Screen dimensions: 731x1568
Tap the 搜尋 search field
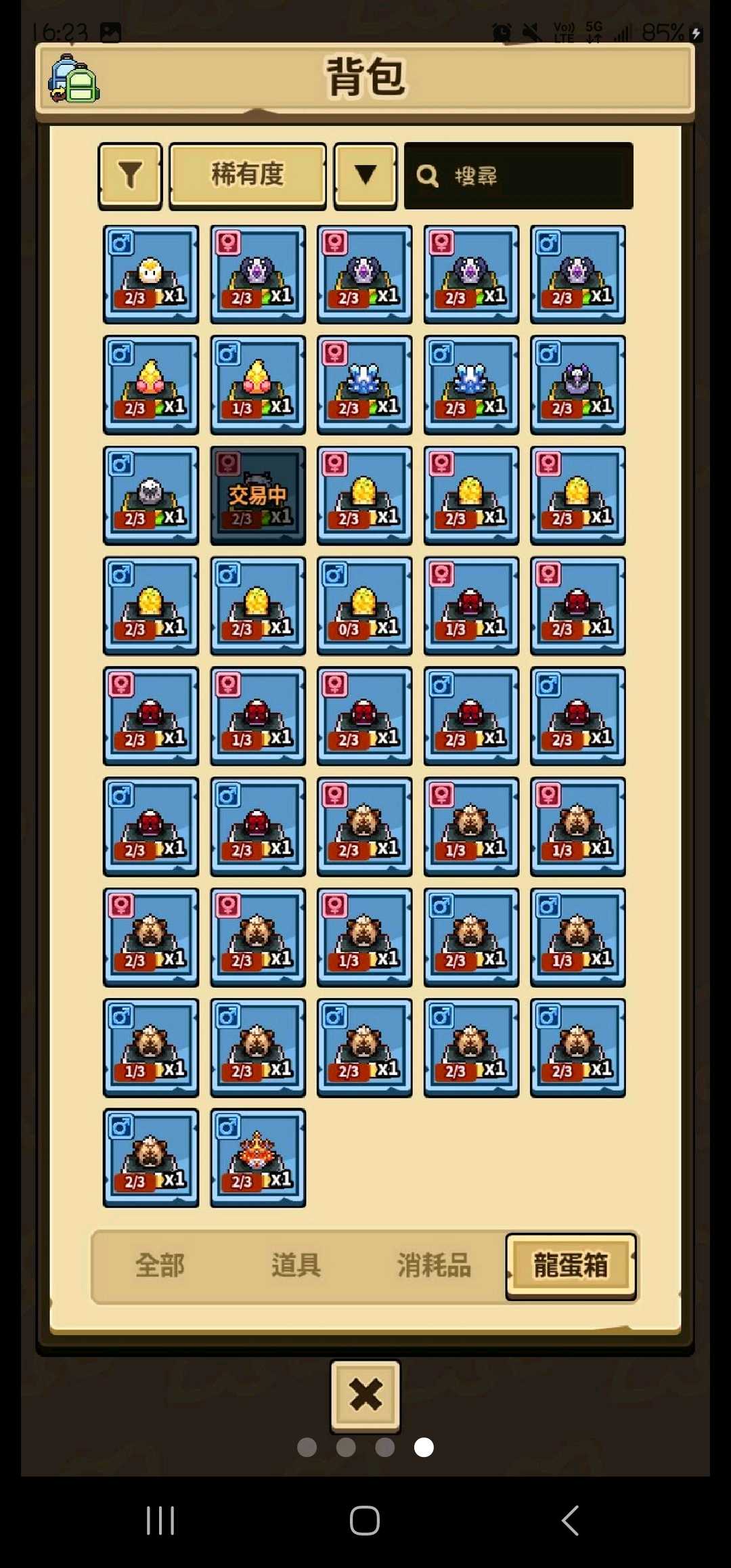coord(518,176)
